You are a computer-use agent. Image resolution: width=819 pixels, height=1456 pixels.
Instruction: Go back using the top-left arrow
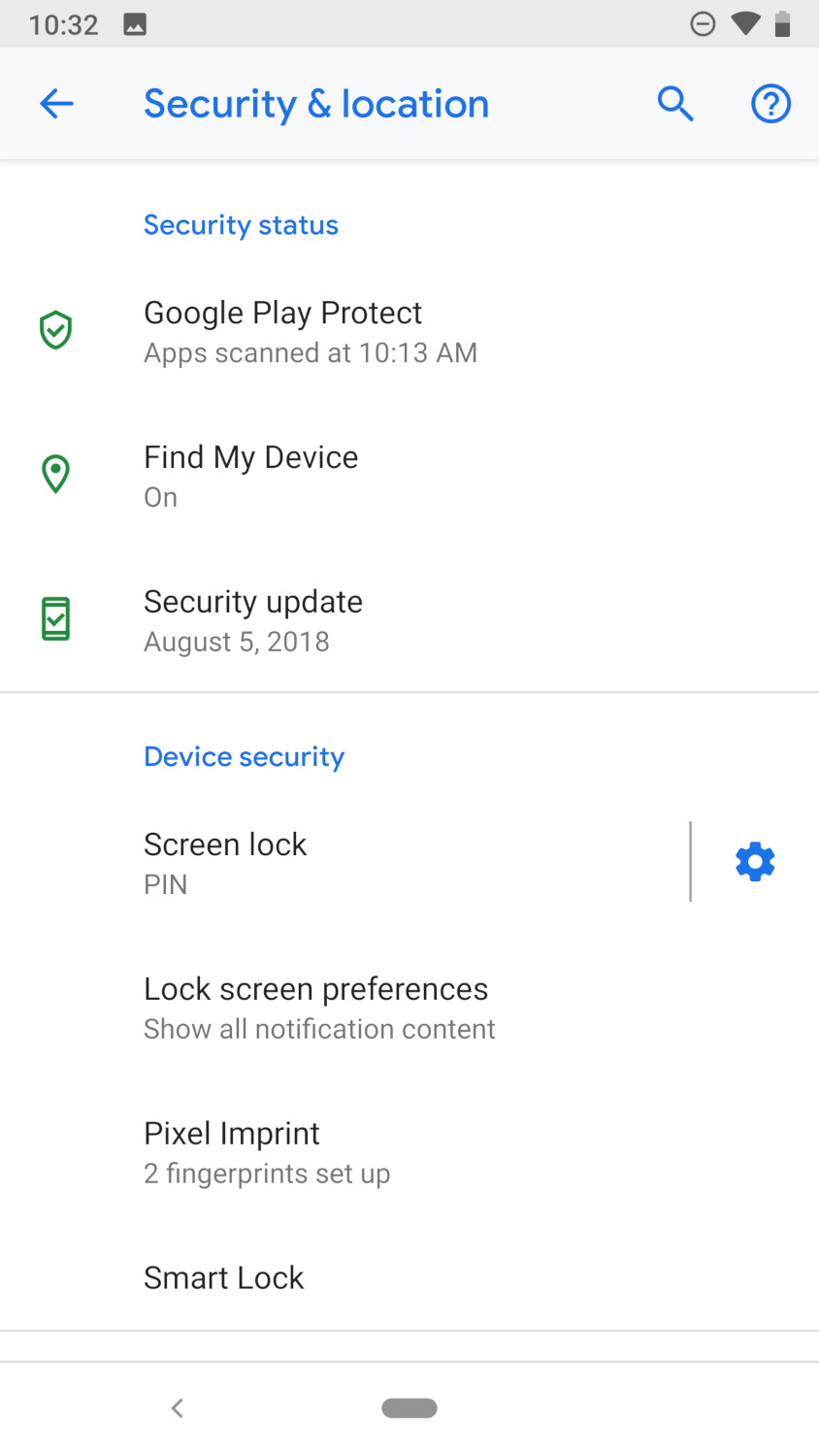coord(56,104)
